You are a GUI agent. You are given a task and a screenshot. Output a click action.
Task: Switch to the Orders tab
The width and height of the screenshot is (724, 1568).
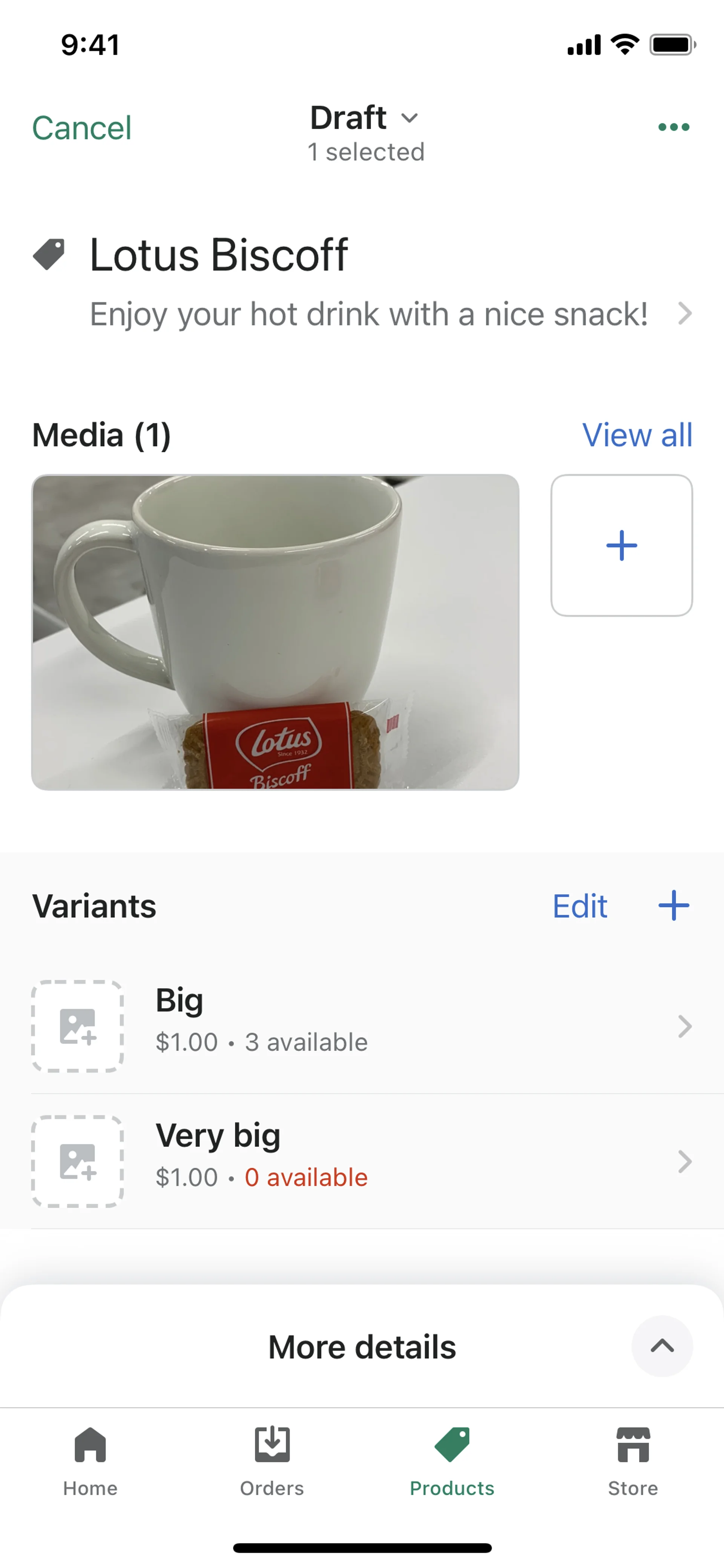point(271,1461)
